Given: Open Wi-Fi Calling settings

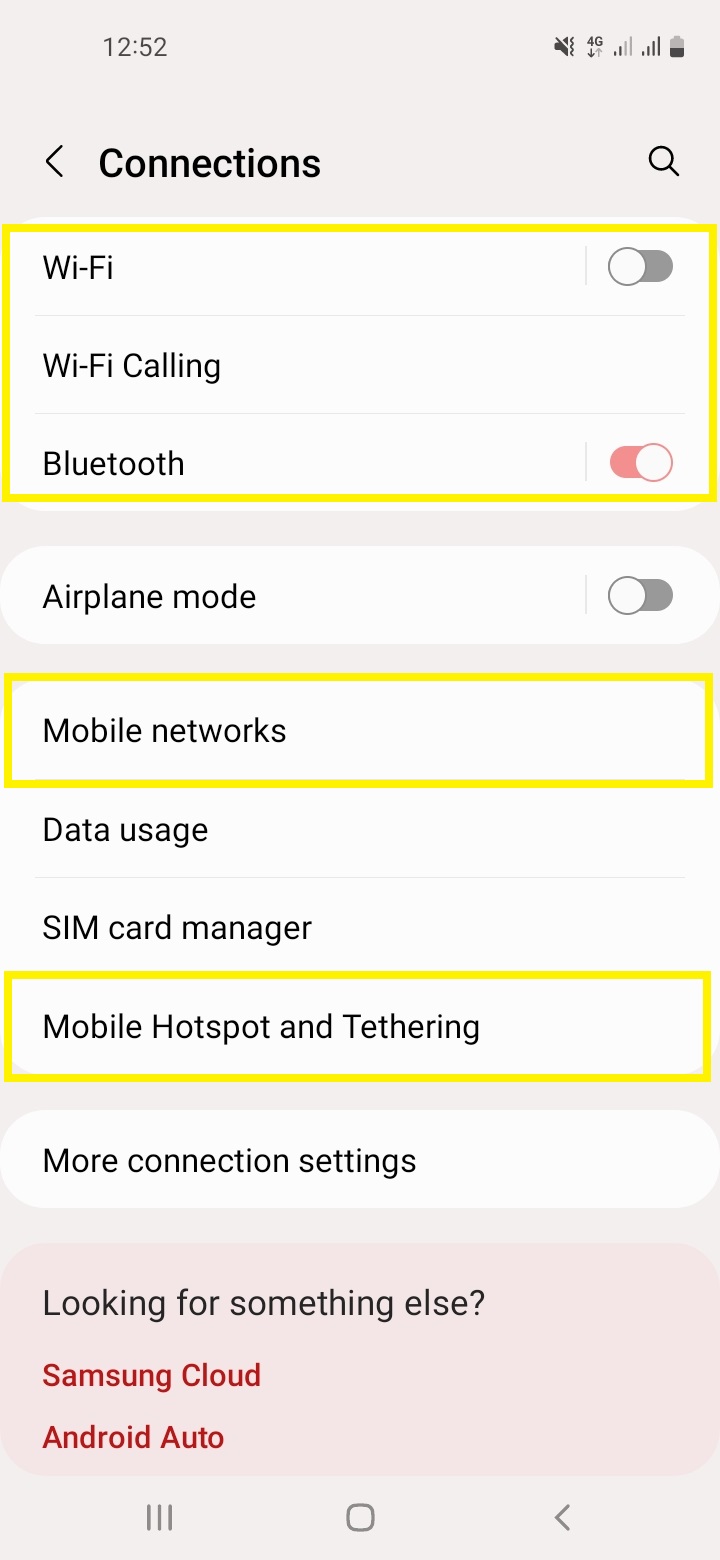Looking at the screenshot, I should [x=360, y=365].
